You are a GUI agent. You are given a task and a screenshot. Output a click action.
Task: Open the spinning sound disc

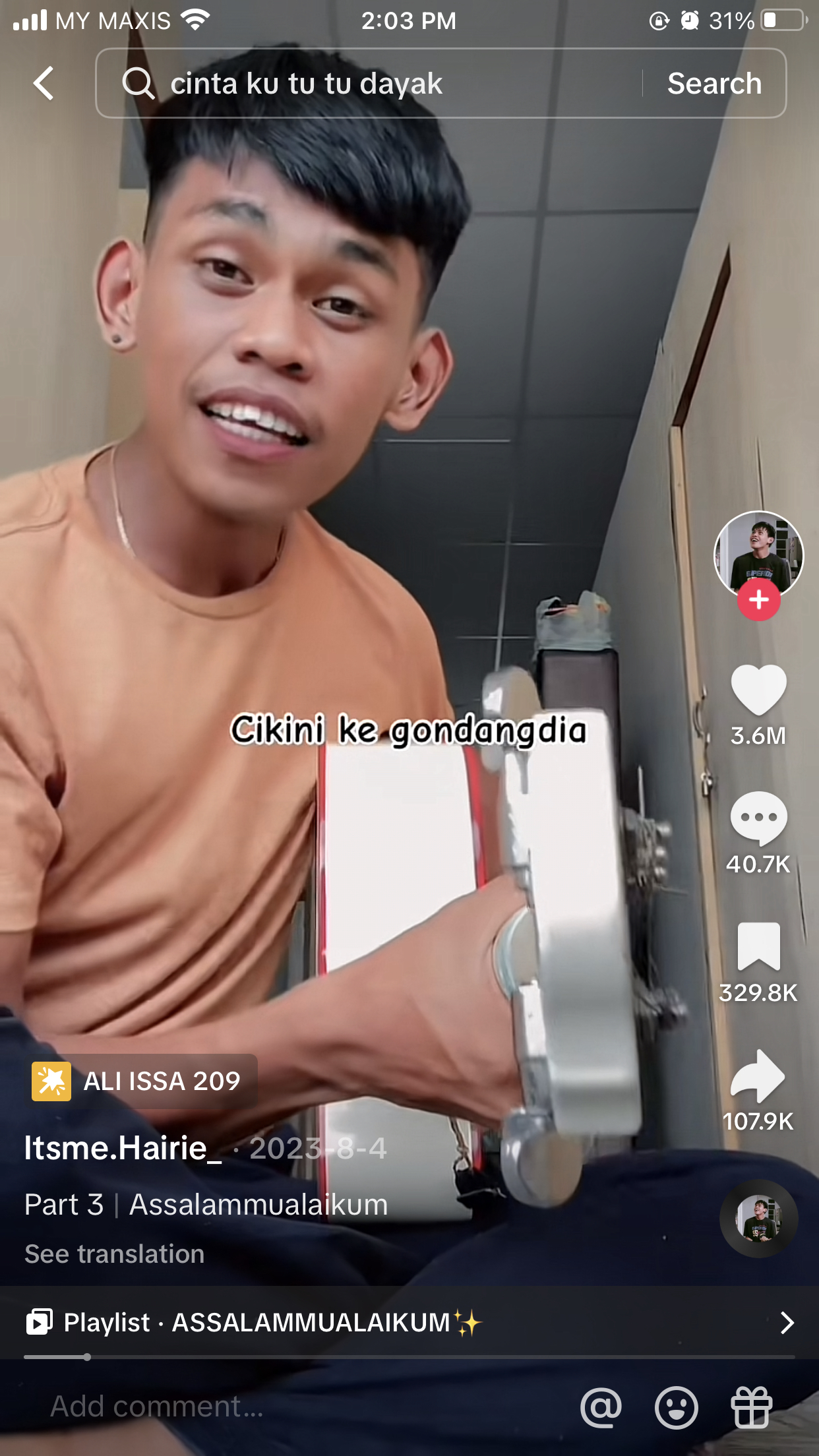pos(758,1219)
